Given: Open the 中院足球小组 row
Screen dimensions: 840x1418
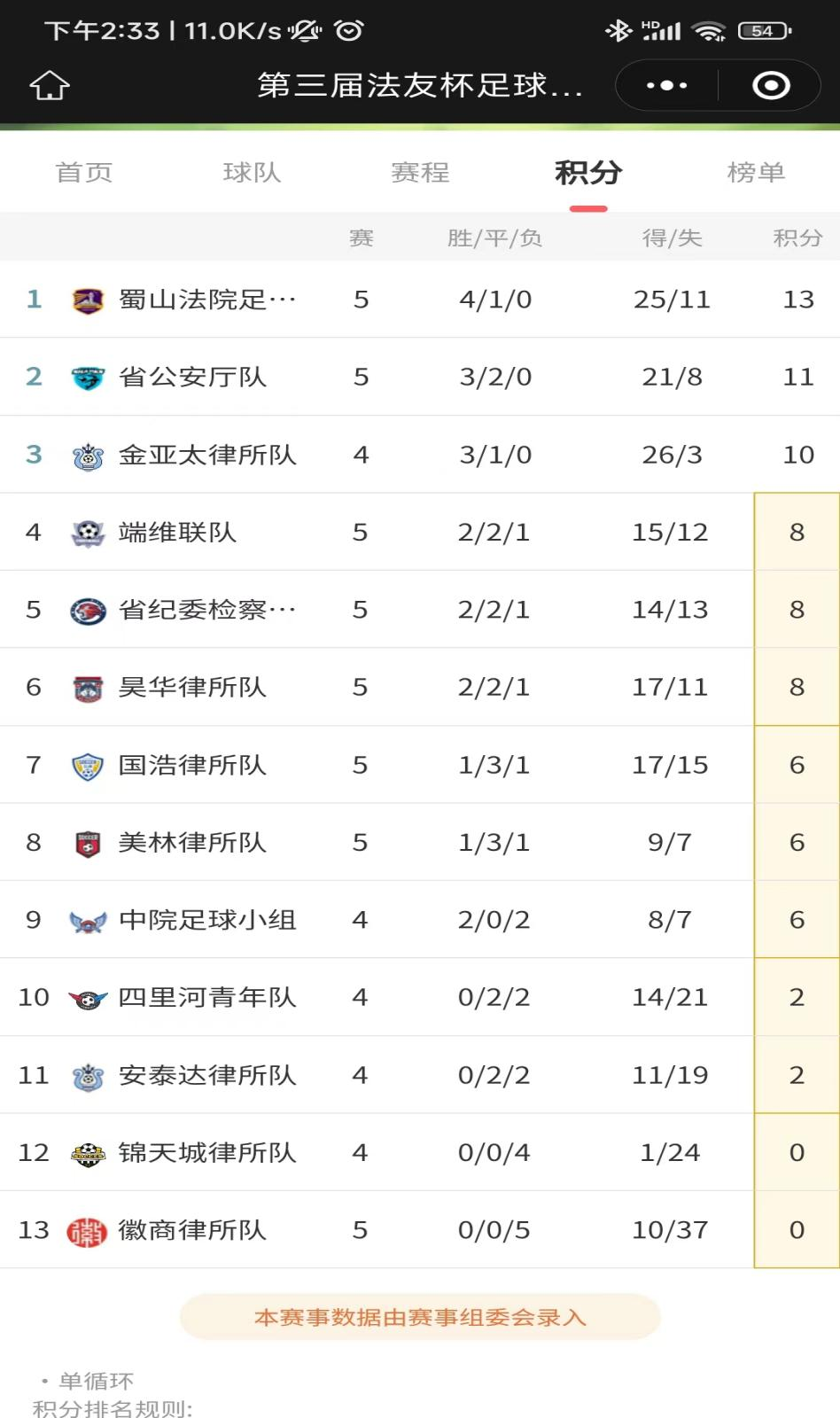Looking at the screenshot, I should [420, 920].
